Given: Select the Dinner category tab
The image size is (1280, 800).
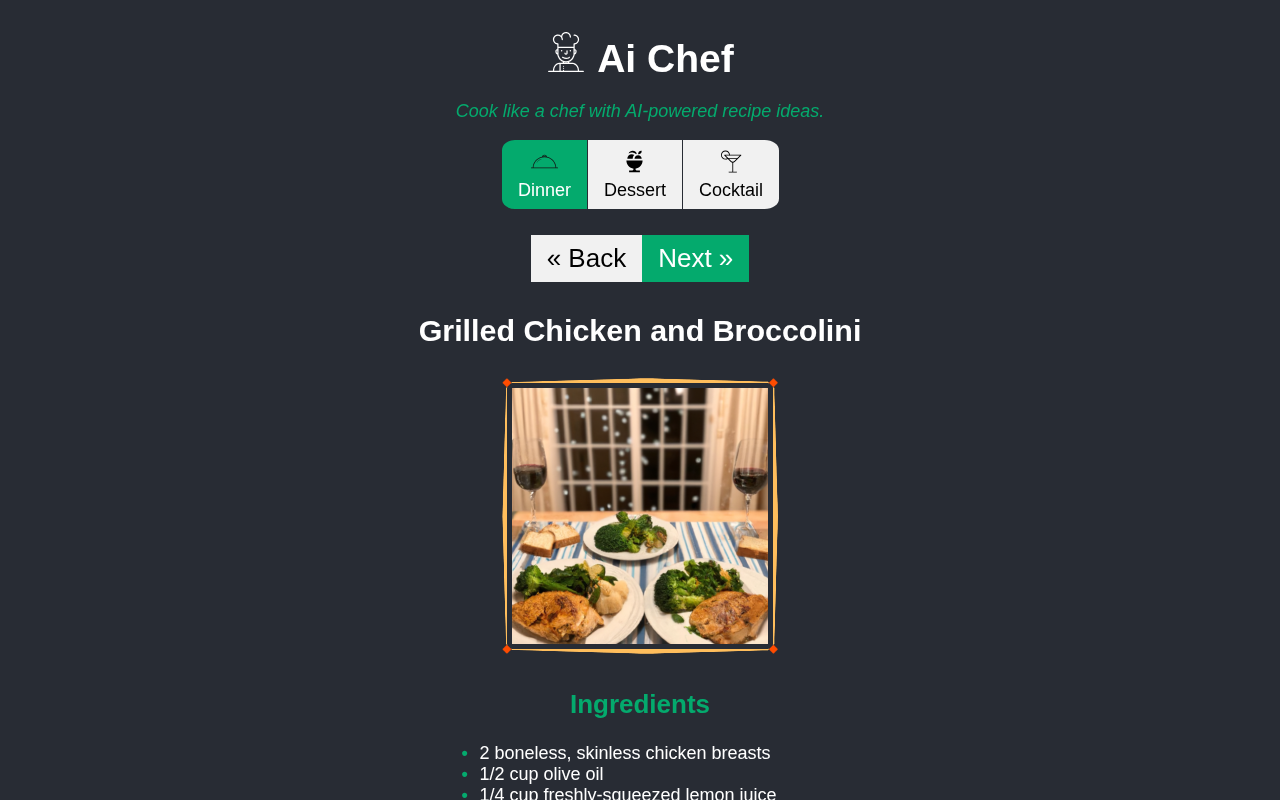Looking at the screenshot, I should point(544,175).
